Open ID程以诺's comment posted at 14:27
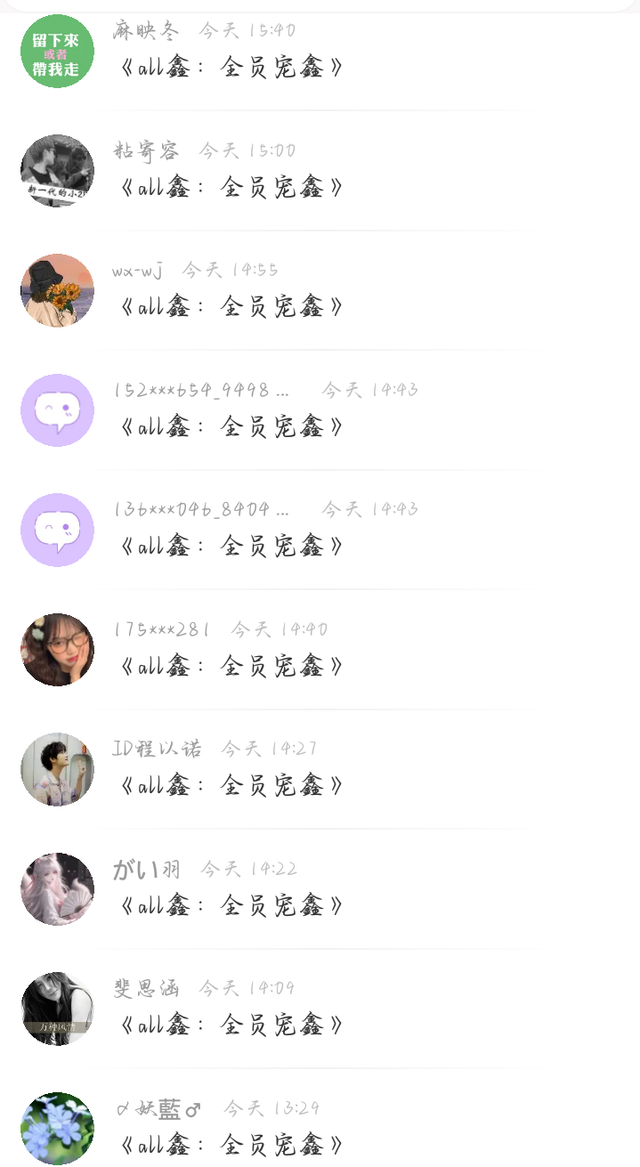 pyautogui.click(x=231, y=785)
